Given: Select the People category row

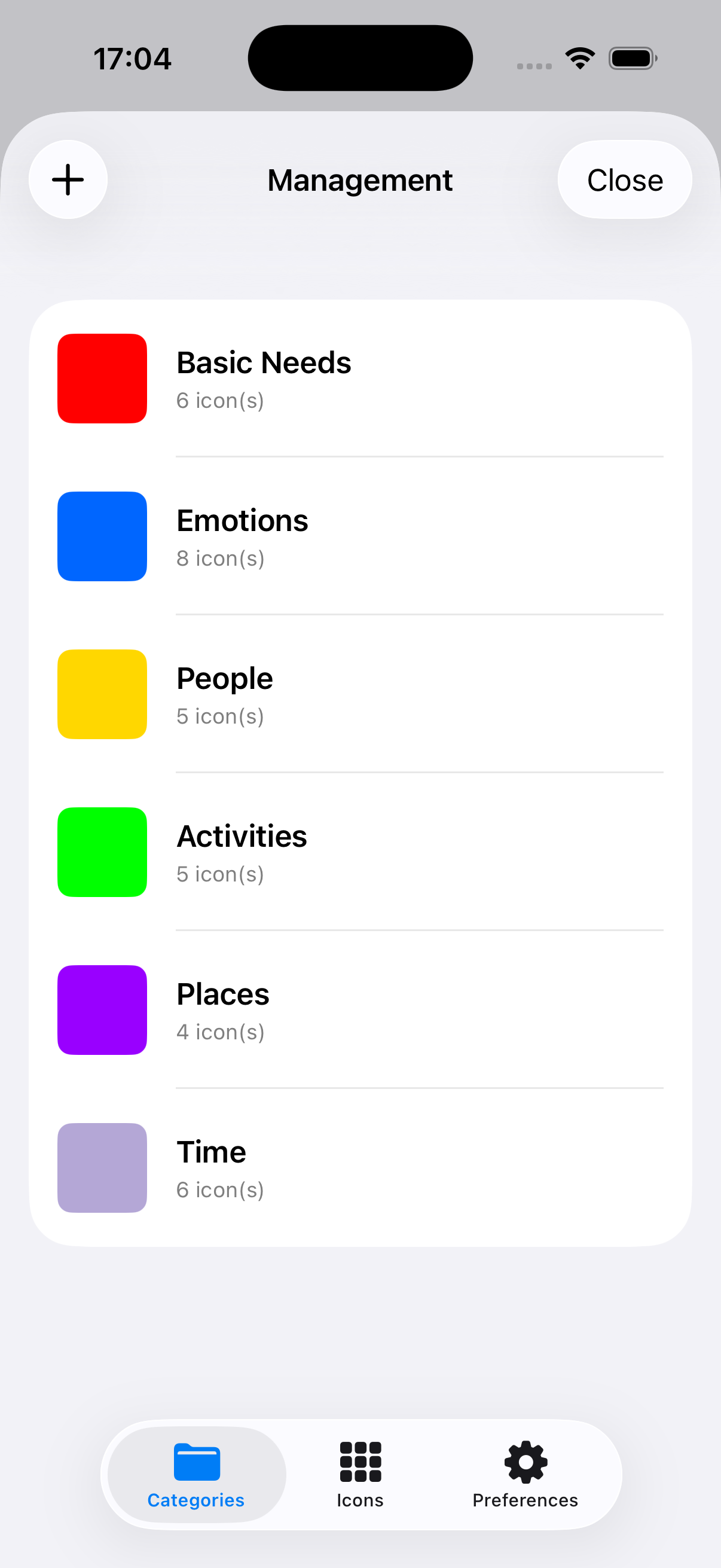Looking at the screenshot, I should pos(360,694).
